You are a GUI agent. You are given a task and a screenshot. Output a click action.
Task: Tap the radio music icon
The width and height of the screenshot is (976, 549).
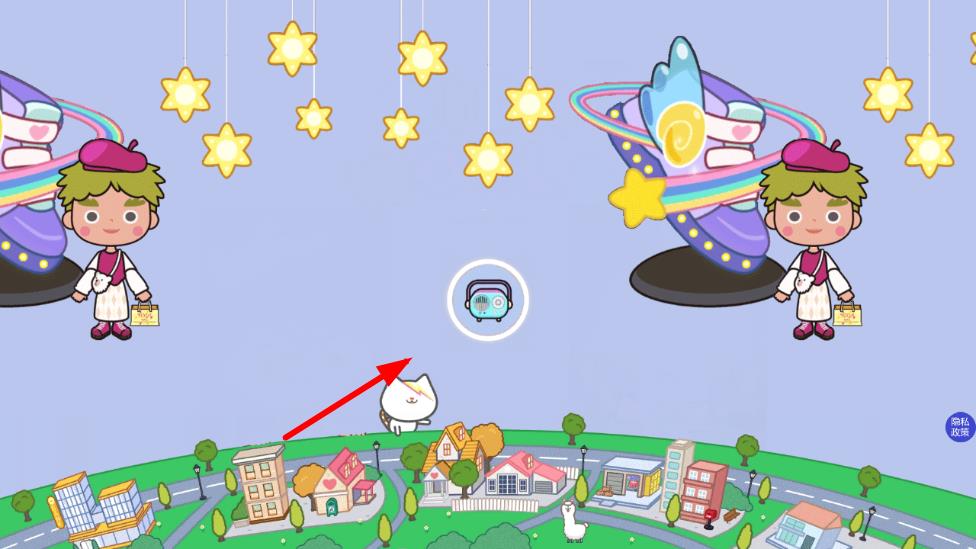click(488, 298)
